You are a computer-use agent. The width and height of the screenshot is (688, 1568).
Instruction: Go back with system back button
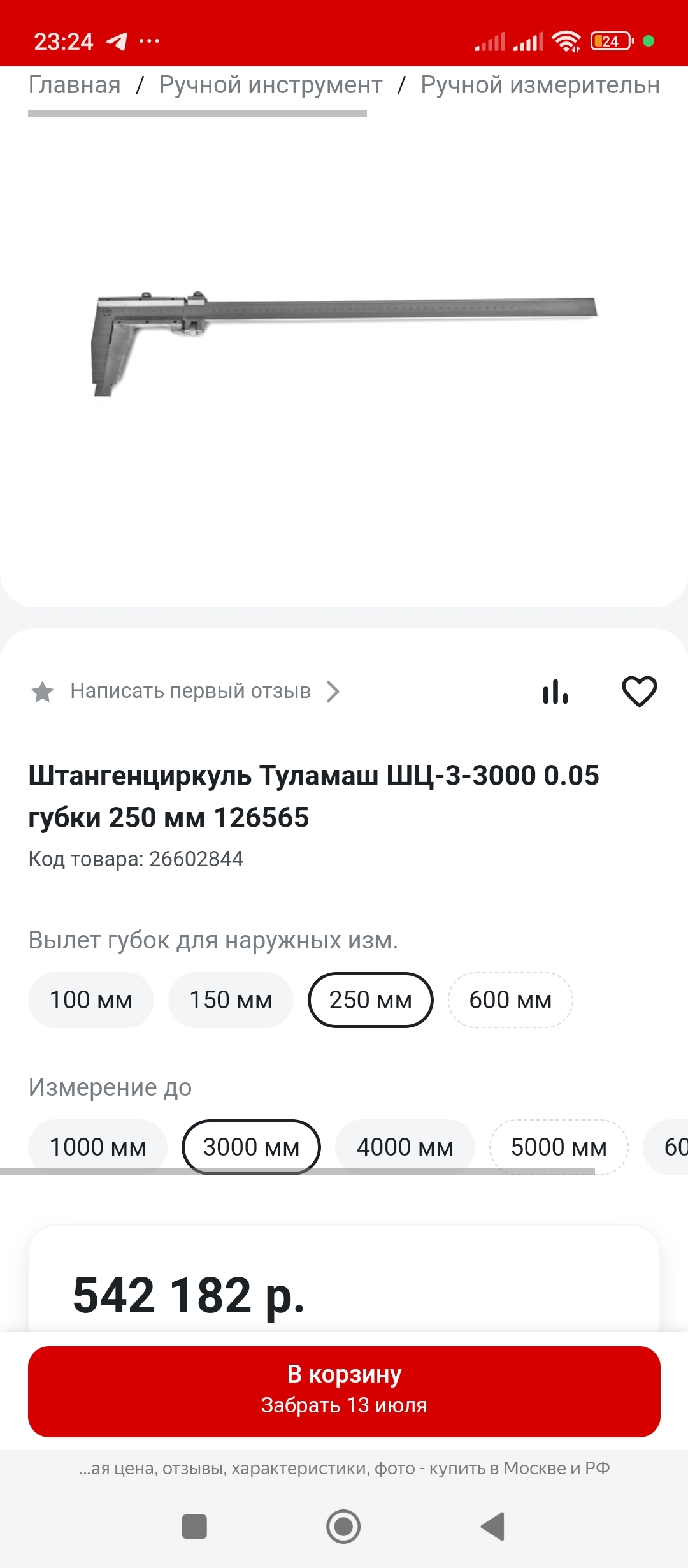click(x=492, y=1527)
